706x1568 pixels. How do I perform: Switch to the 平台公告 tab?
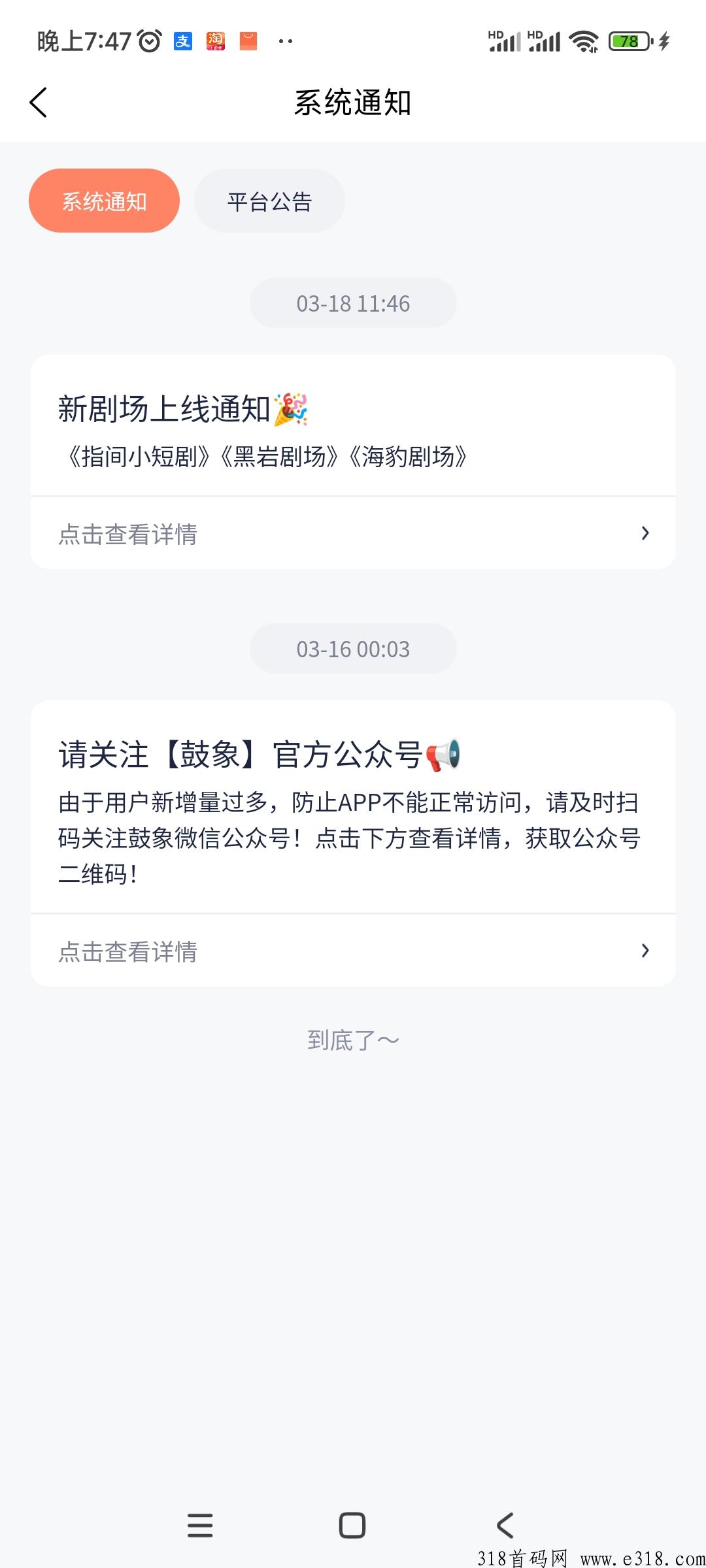point(269,201)
